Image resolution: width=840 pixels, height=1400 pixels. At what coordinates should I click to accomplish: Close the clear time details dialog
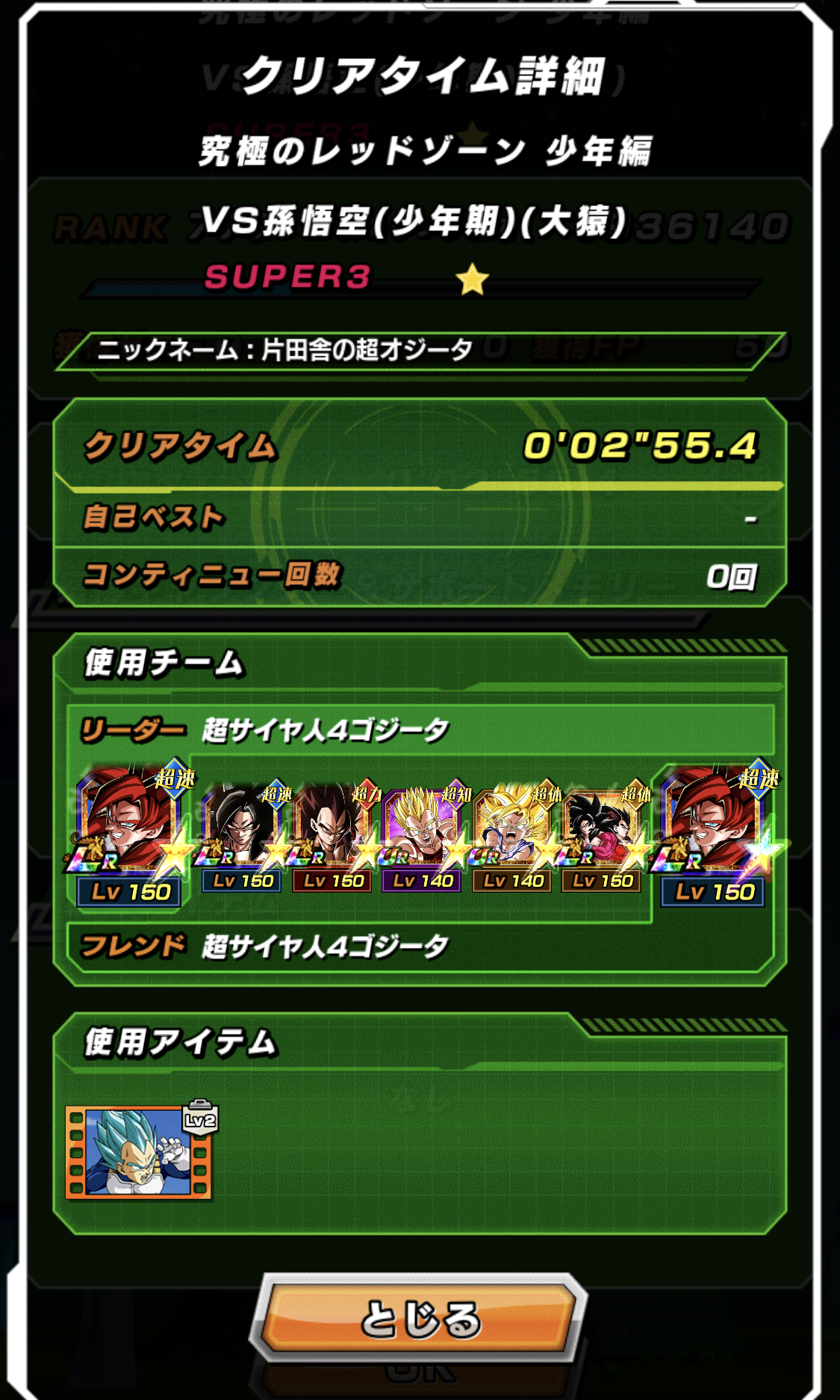(x=419, y=1319)
